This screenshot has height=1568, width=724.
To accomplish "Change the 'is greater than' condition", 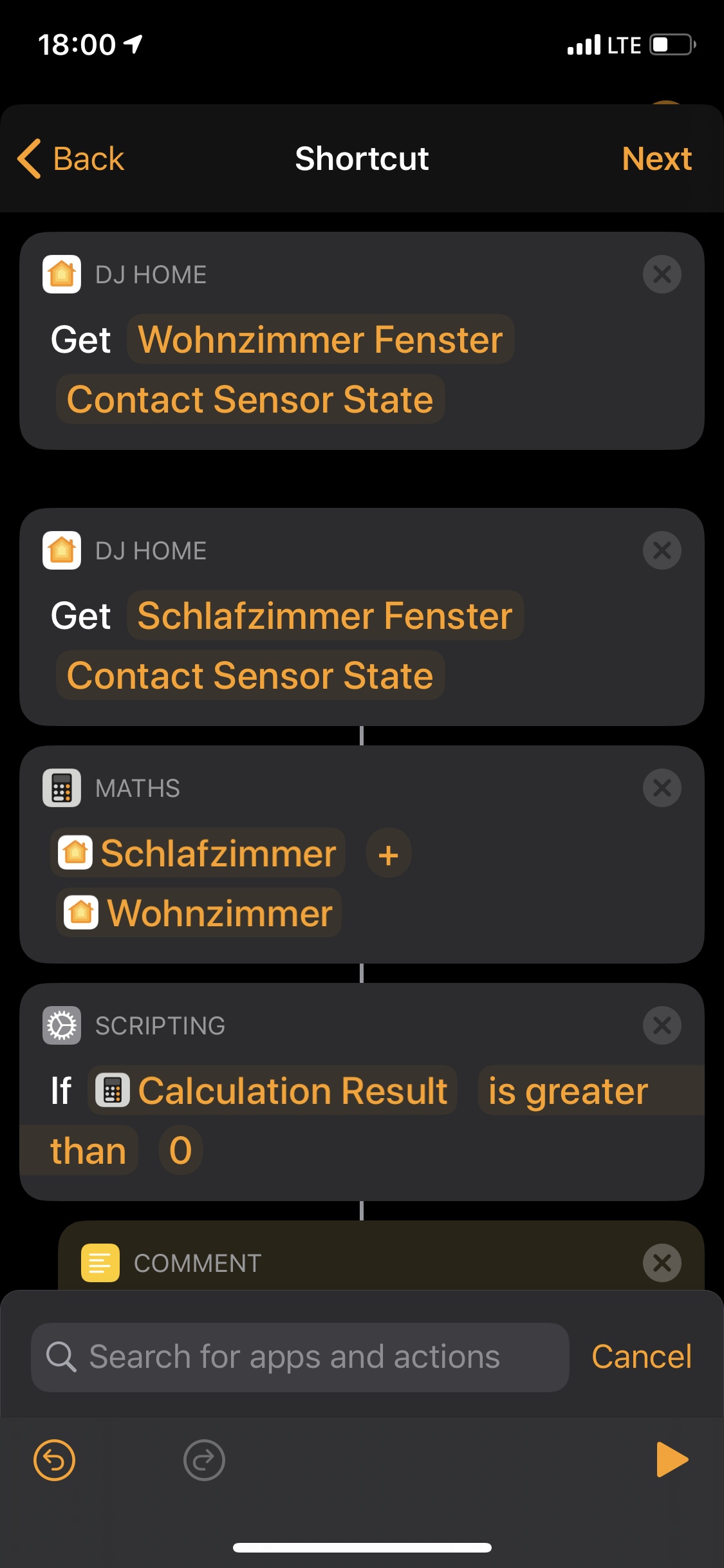I will coord(568,1091).
